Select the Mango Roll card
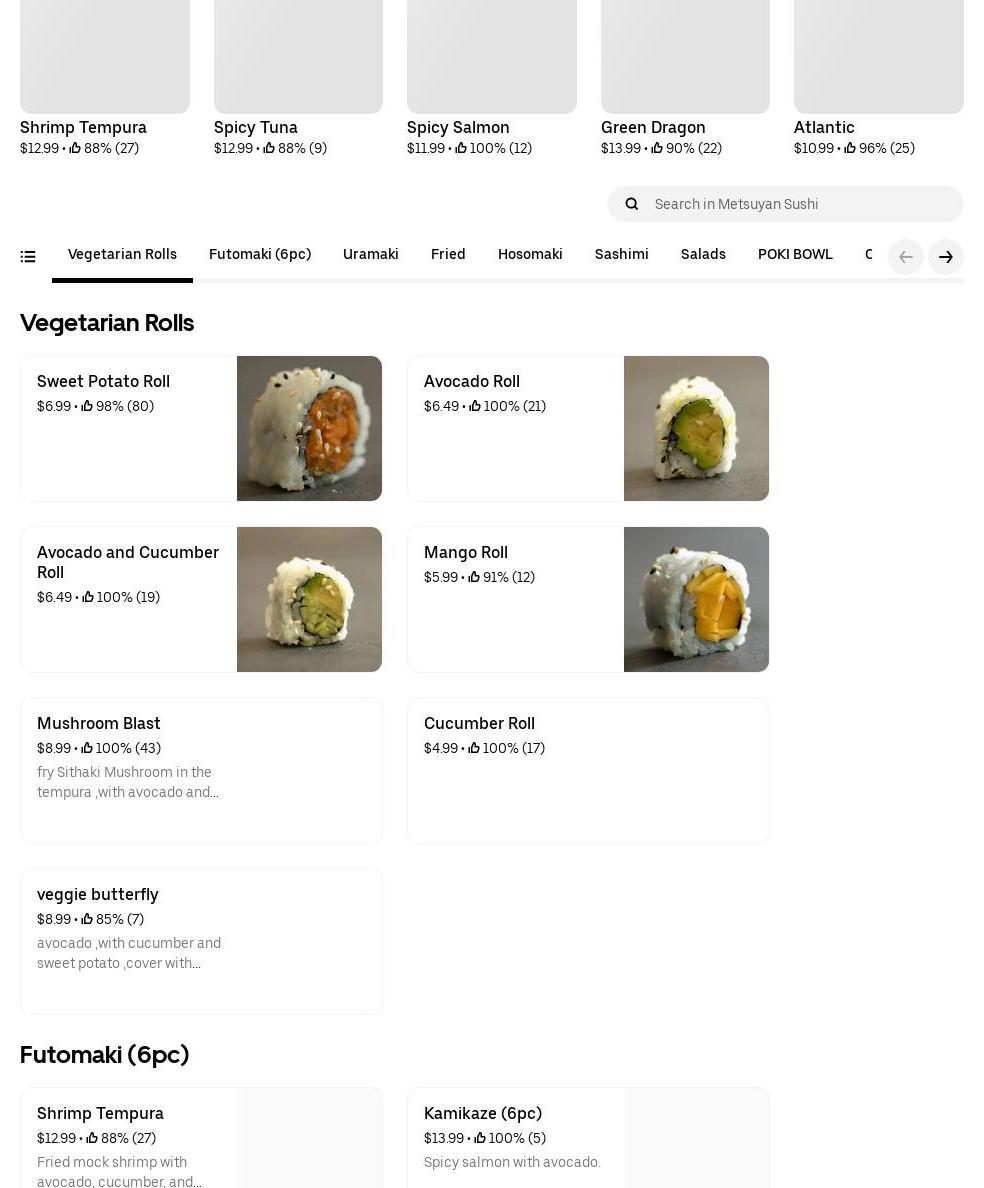984x1188 pixels. pyautogui.click(x=588, y=599)
